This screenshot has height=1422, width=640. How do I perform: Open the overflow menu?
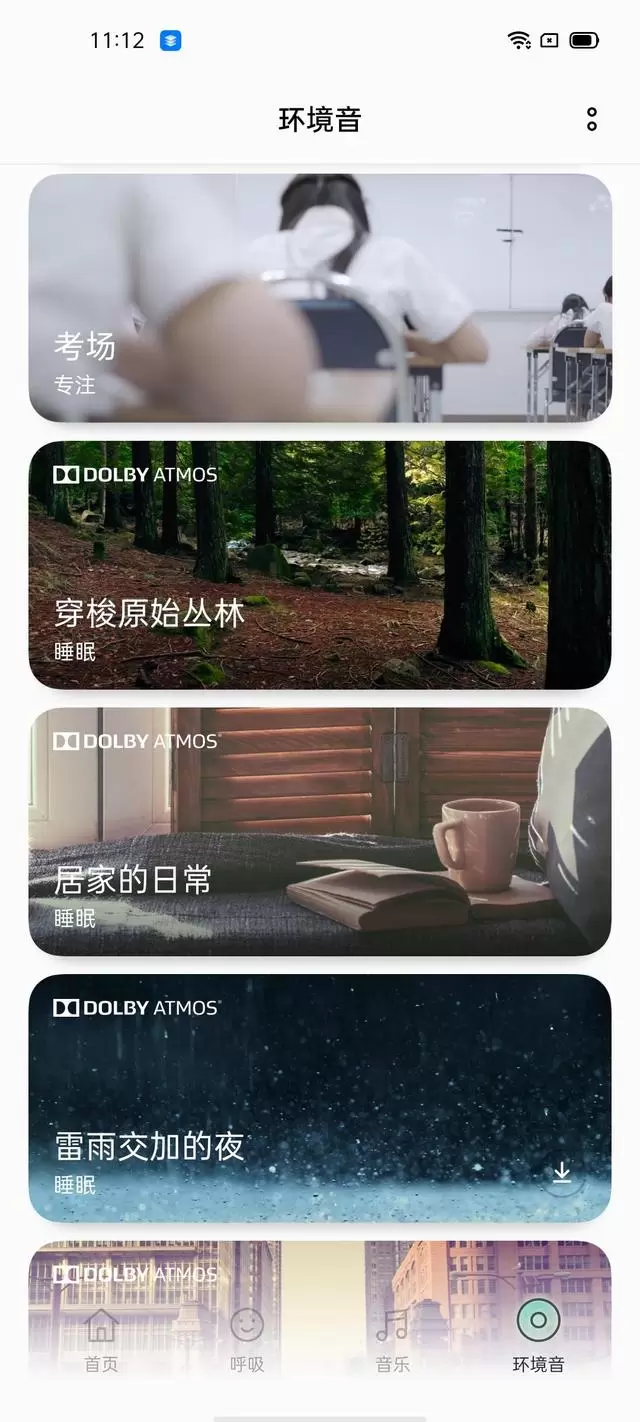coord(592,120)
